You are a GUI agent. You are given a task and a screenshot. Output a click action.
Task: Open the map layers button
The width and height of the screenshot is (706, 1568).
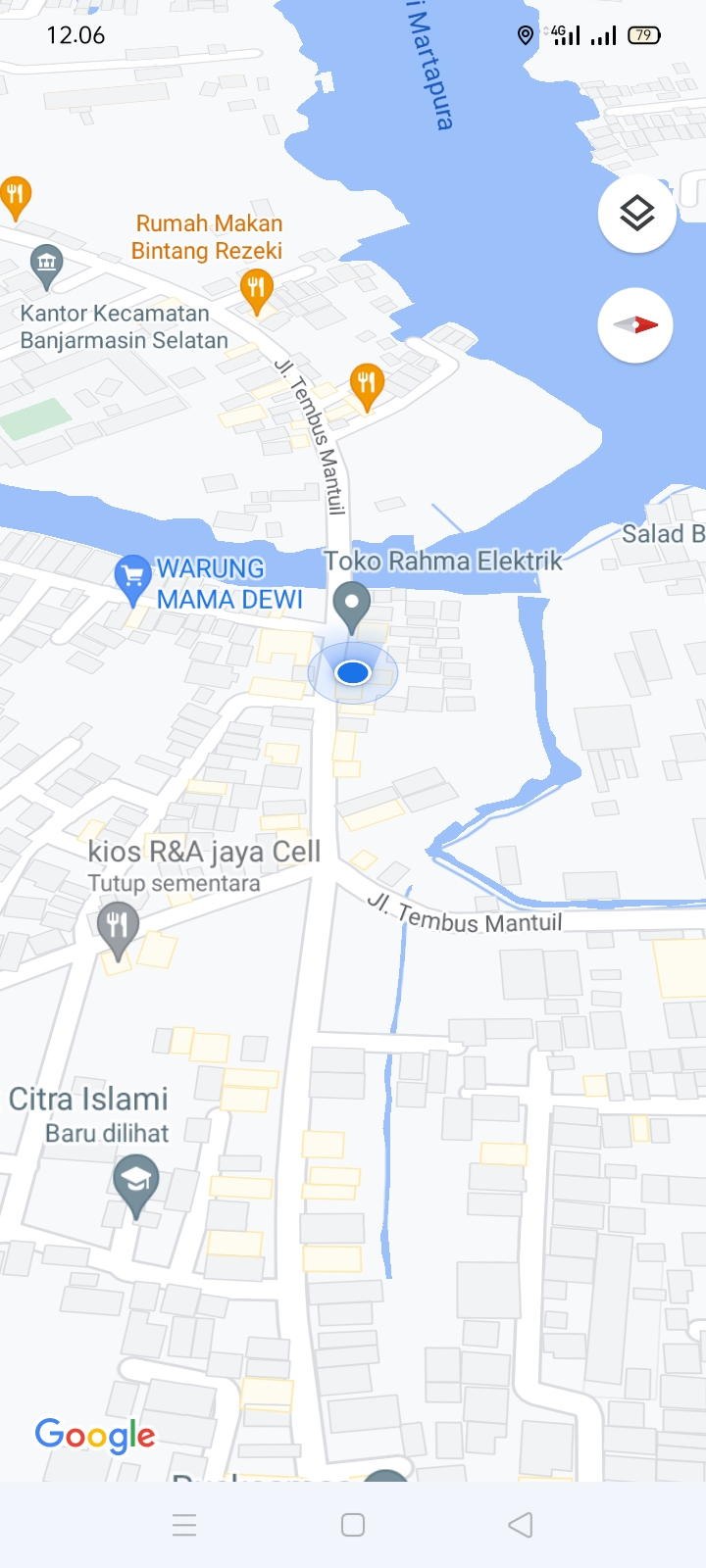pyautogui.click(x=636, y=213)
